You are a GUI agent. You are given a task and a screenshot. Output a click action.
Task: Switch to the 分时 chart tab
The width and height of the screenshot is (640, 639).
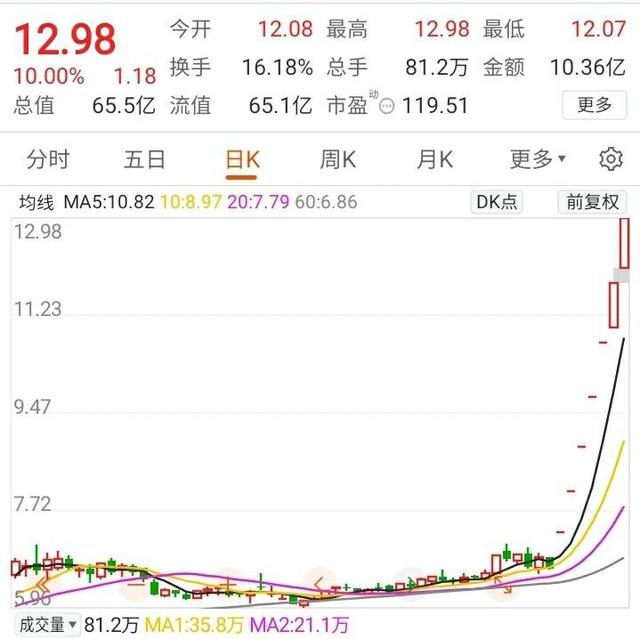click(x=48, y=159)
